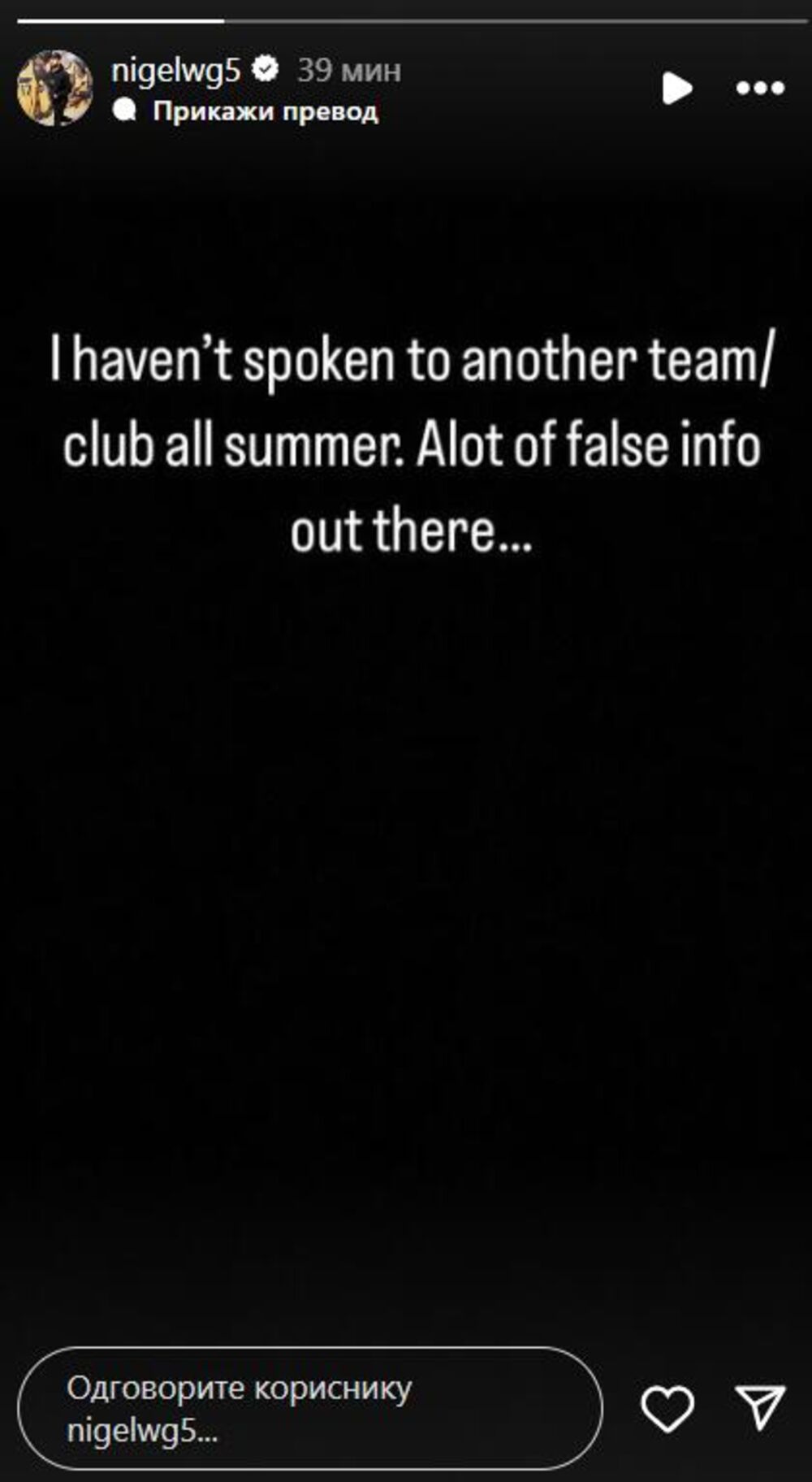Share the story via paper plane icon
Image resolution: width=812 pixels, height=1482 pixels.
point(760,1406)
